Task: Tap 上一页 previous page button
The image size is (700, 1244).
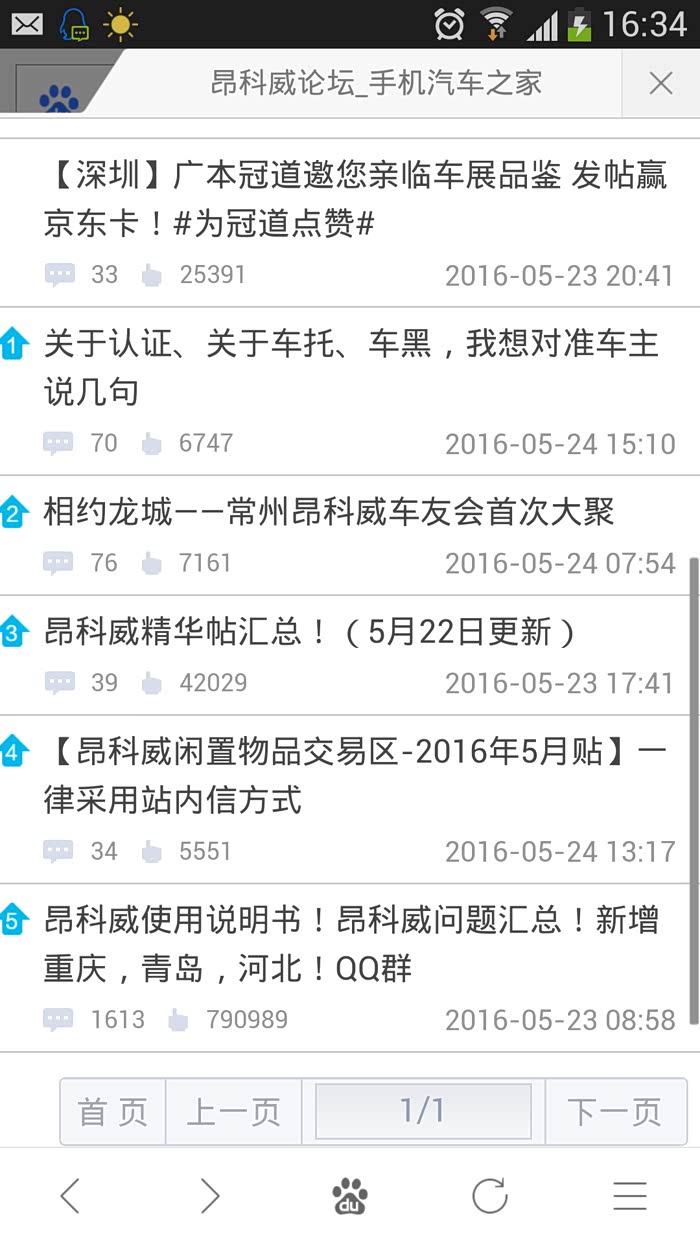Action: point(233,1111)
